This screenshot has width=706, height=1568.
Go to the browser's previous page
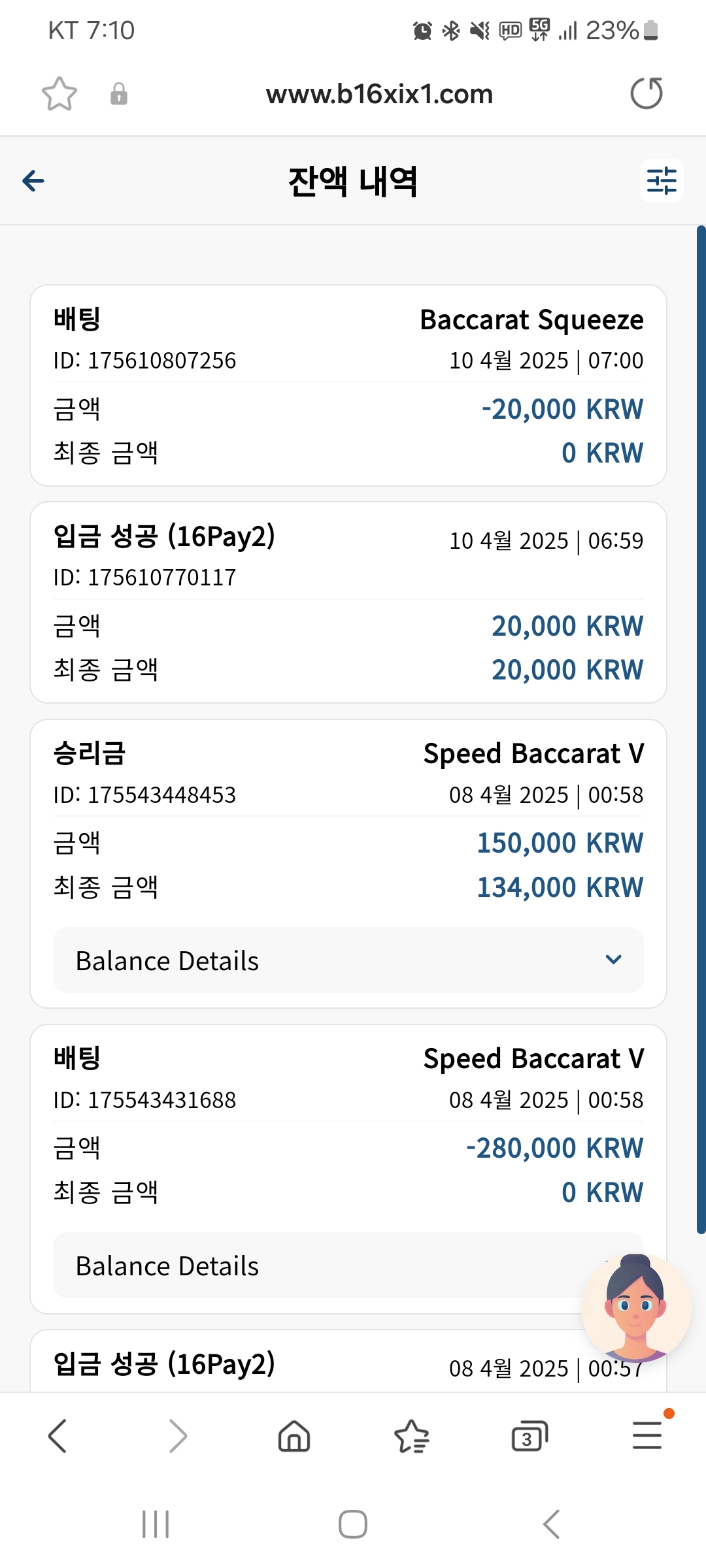tap(58, 1436)
